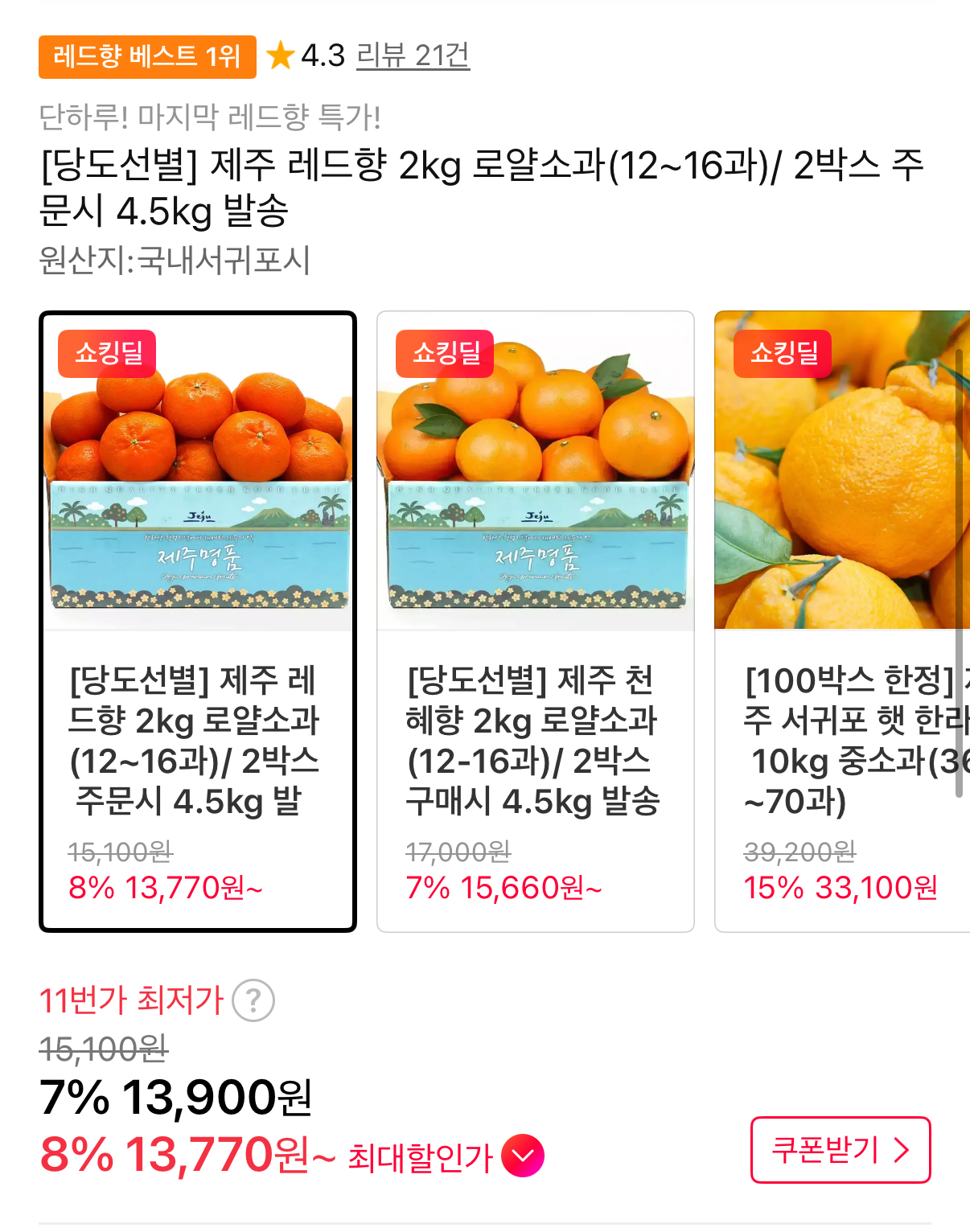Screen dimensions: 970x1232
Task: Open the 서귀포 햇 한라봉 10kg card
Action: pyautogui.click(x=841, y=621)
